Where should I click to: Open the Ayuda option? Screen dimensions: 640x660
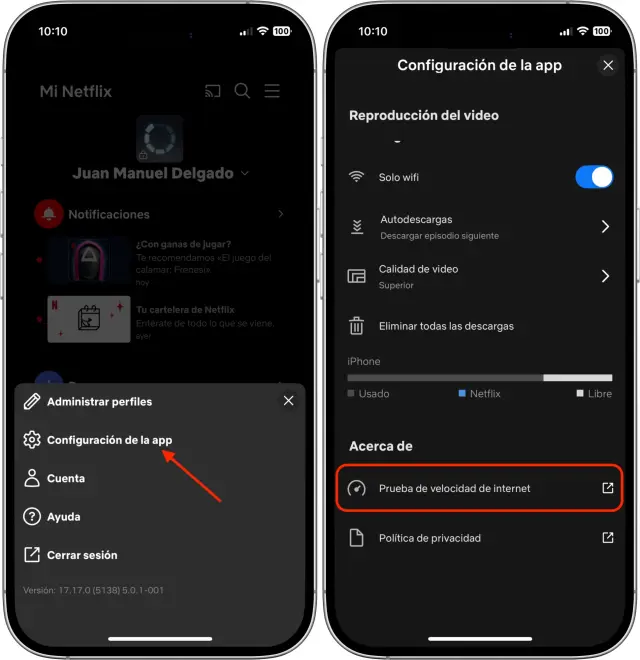point(63,517)
